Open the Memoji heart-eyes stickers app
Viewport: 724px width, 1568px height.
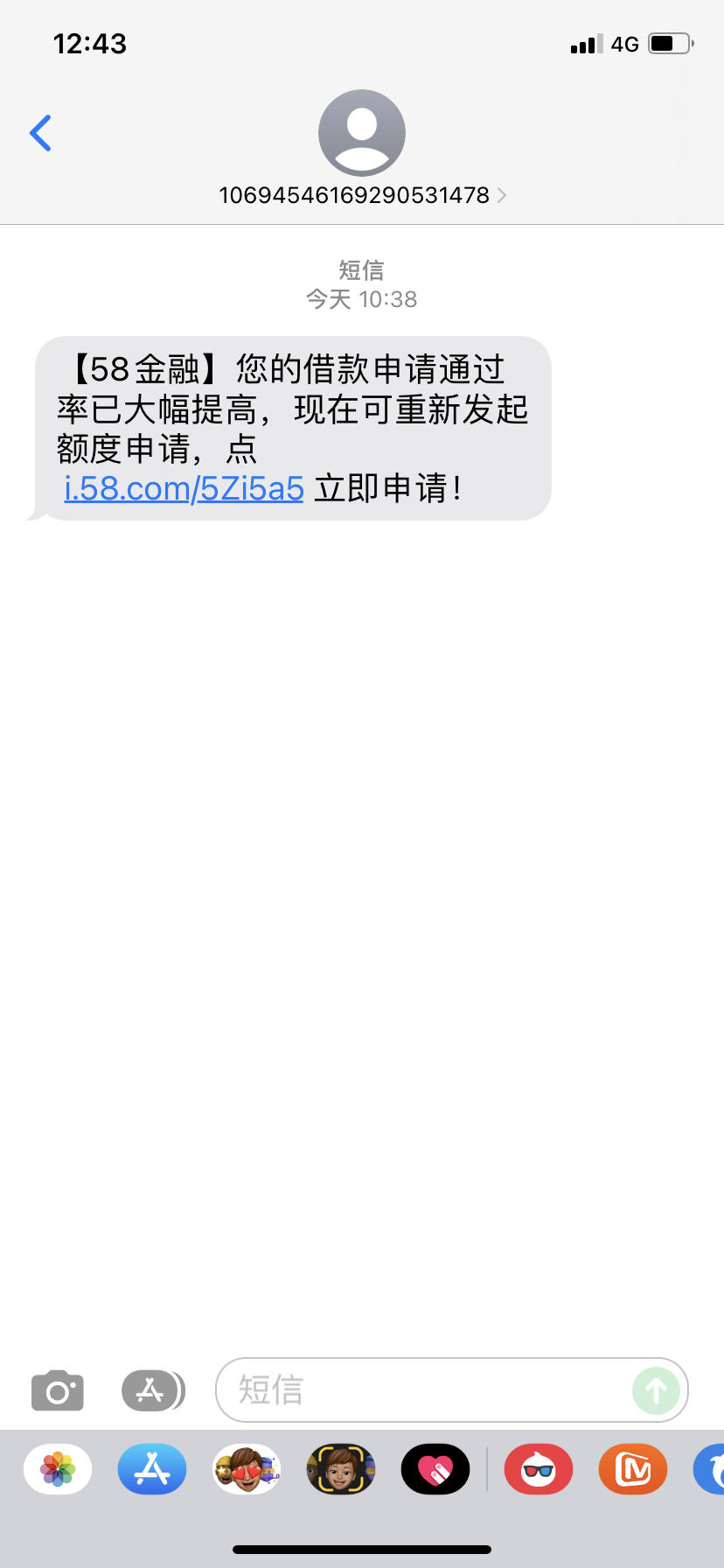coord(246,1469)
